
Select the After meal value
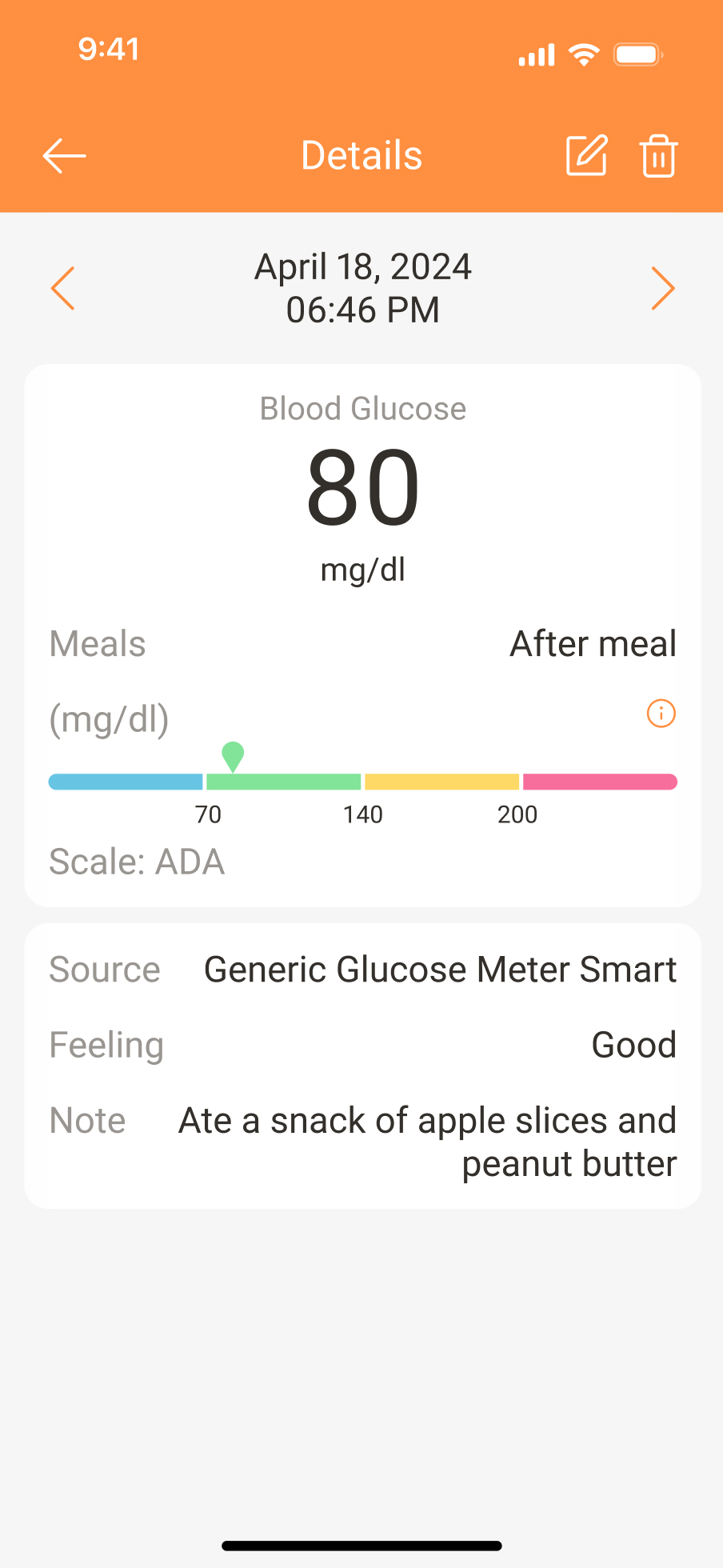[593, 643]
